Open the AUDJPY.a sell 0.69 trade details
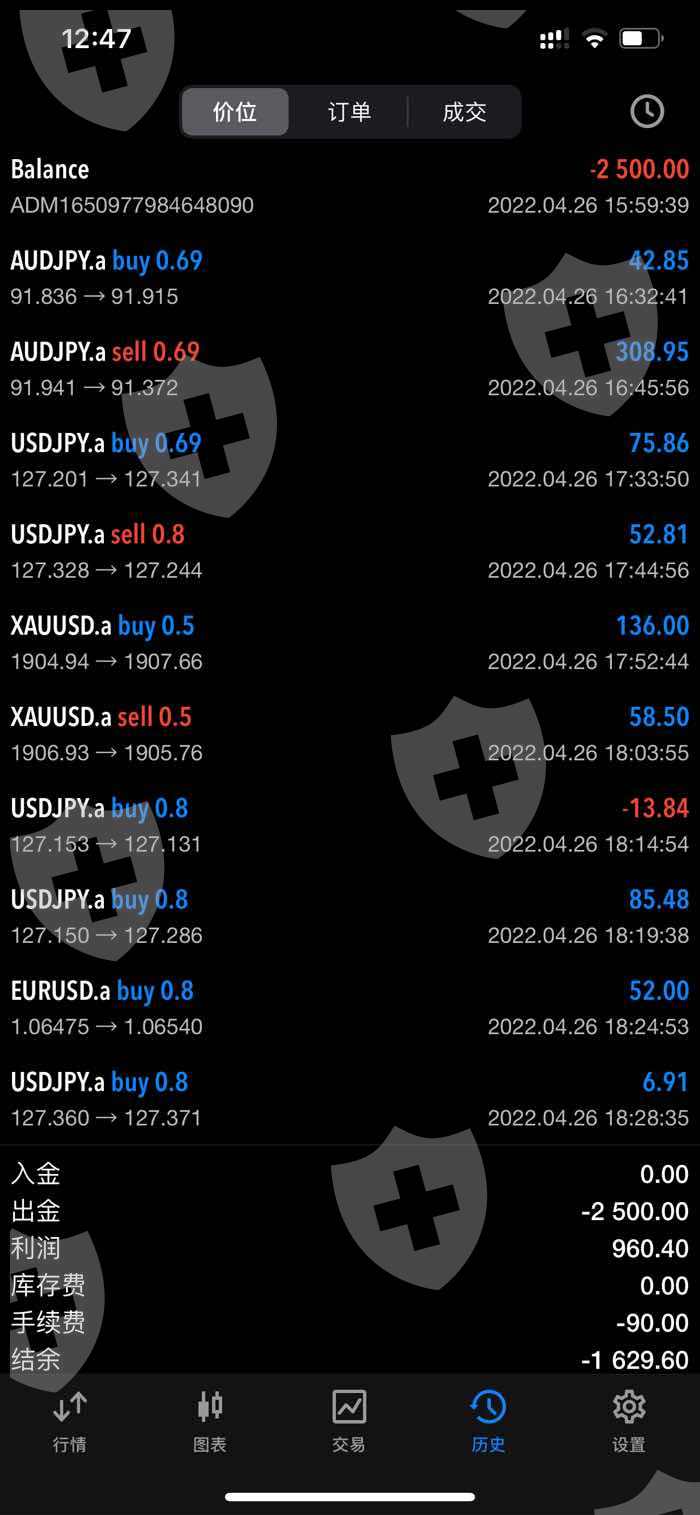Screen dimensions: 700x1515 tap(349, 369)
